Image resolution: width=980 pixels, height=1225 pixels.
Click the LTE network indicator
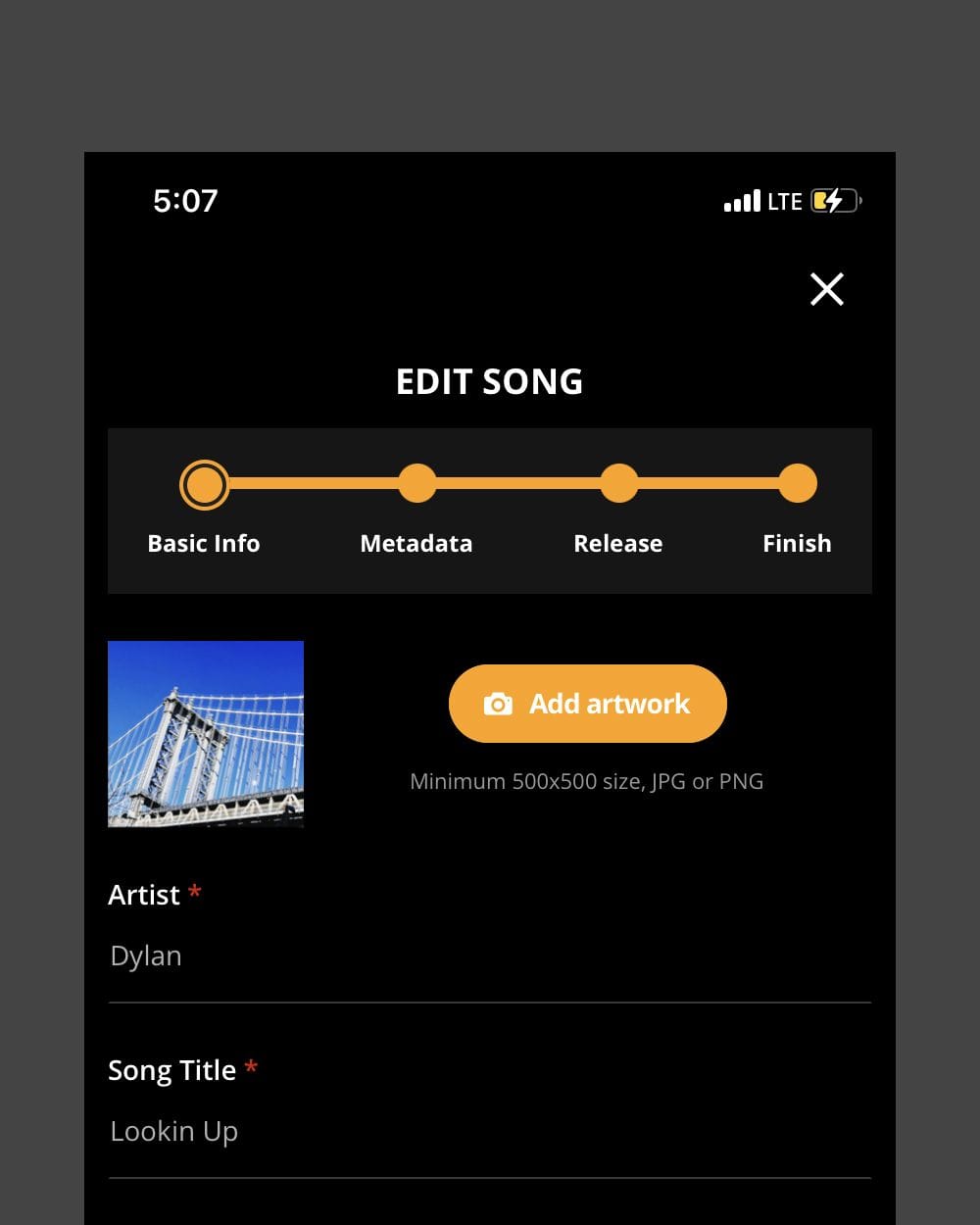coord(784,201)
